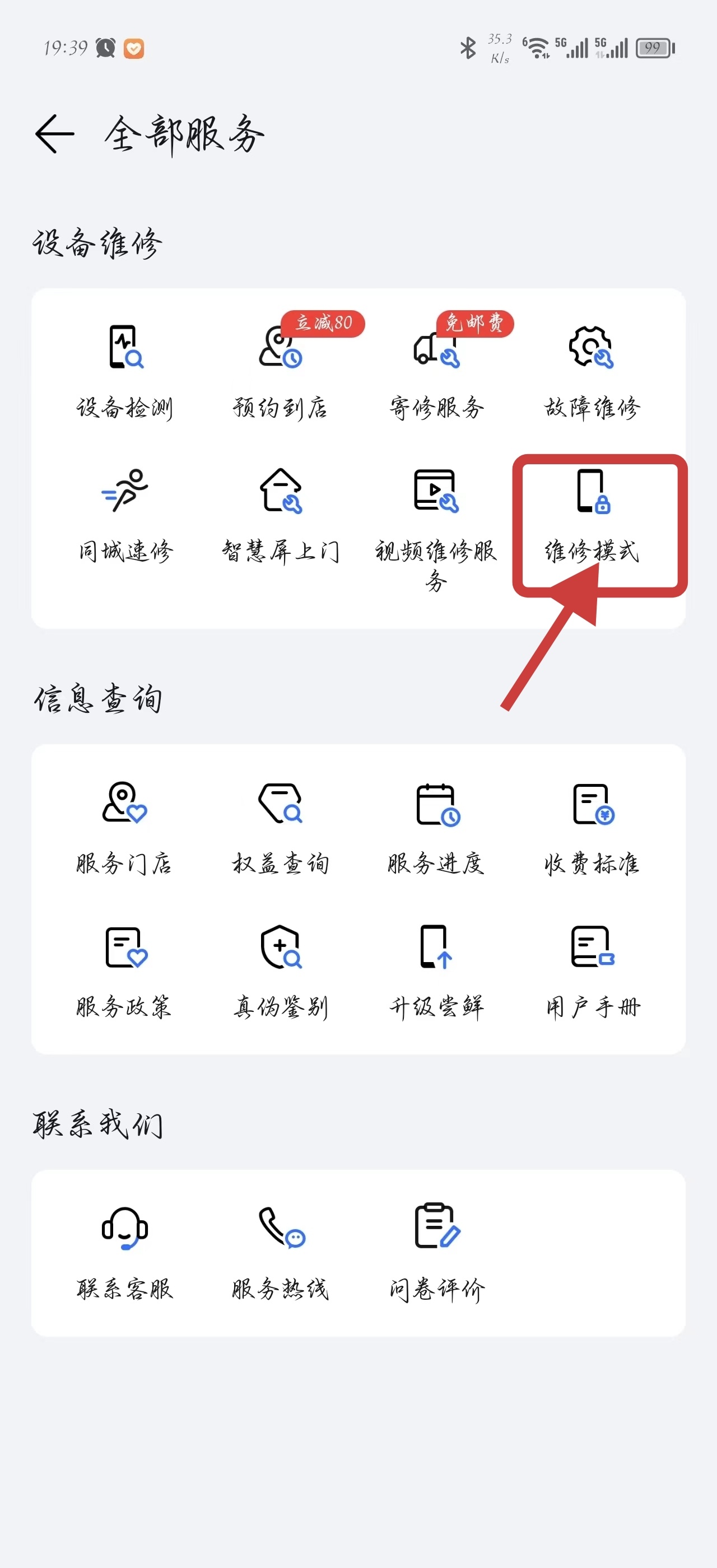The image size is (717, 1568).
Task: Open 视频维修服务
Action: tap(436, 524)
